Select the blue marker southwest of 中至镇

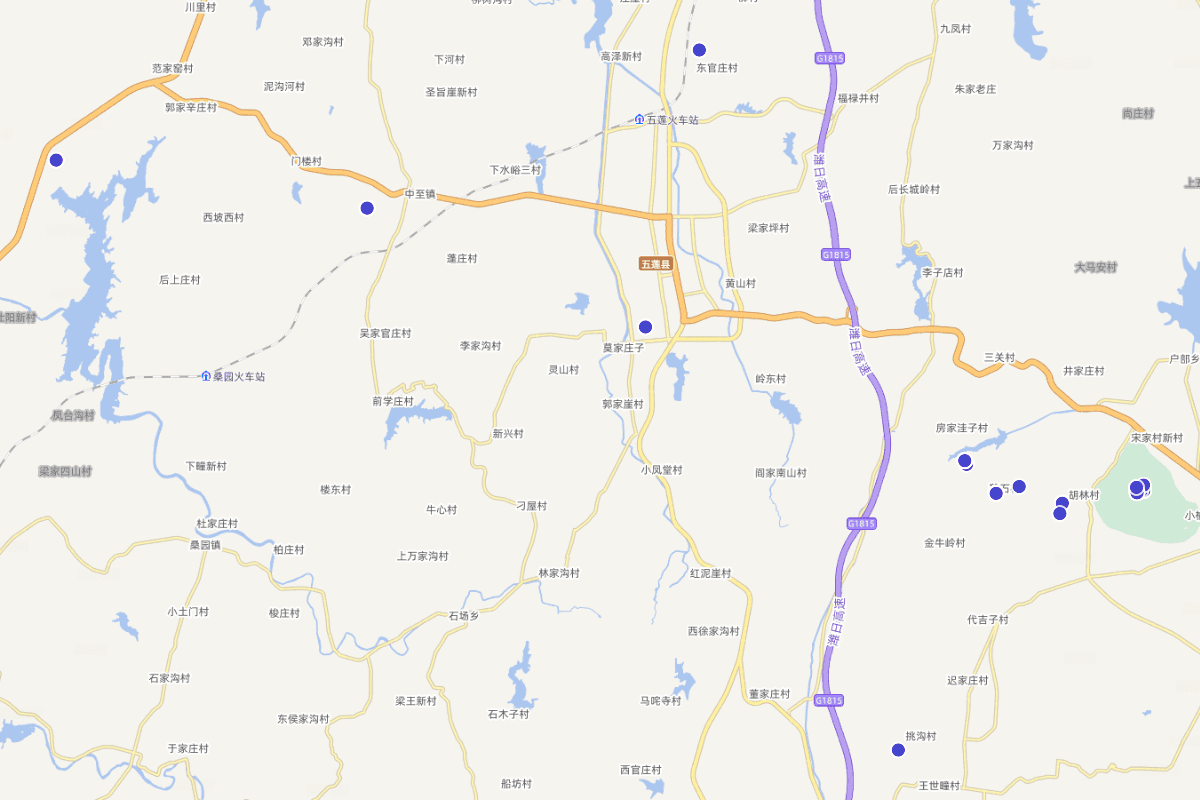[x=367, y=208]
